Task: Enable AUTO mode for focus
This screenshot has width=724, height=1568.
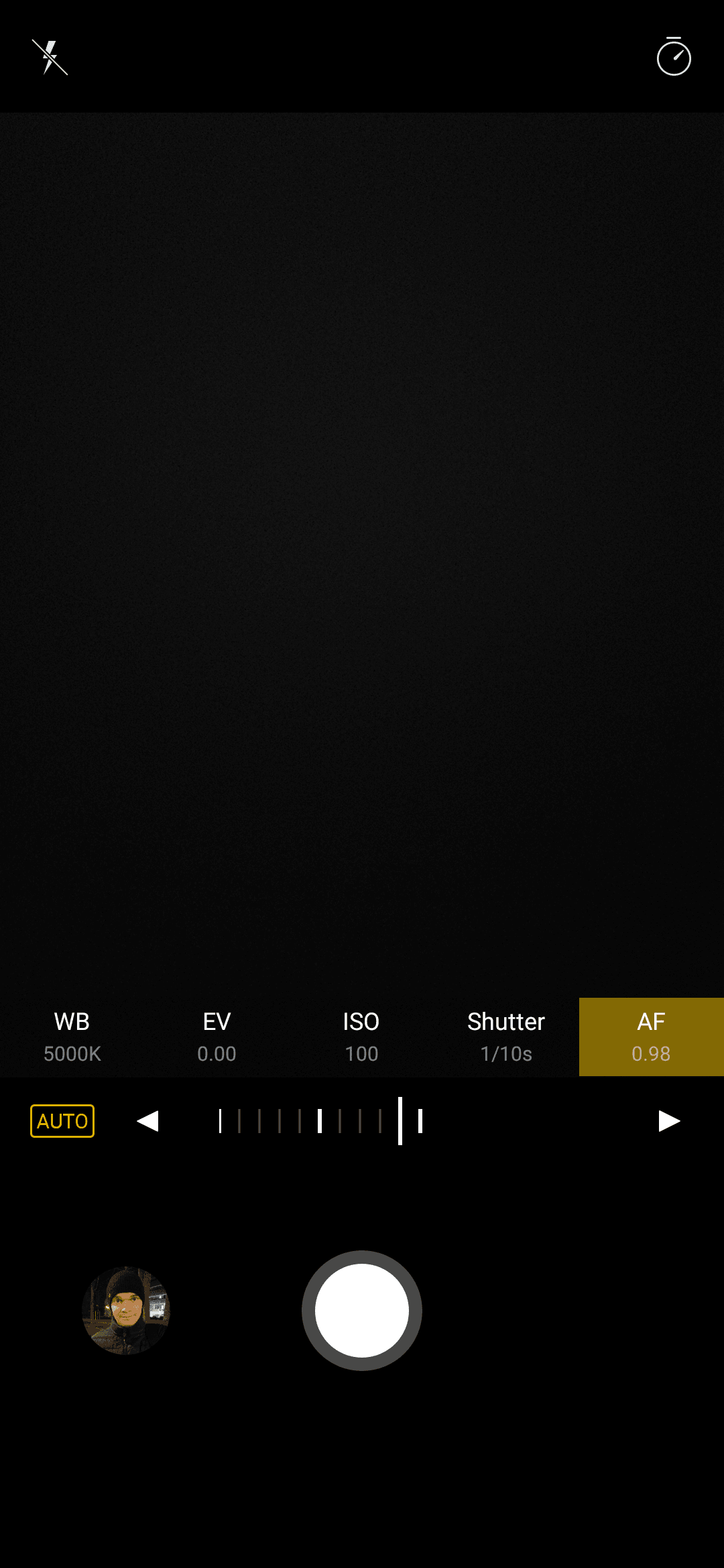Action: click(x=62, y=1121)
